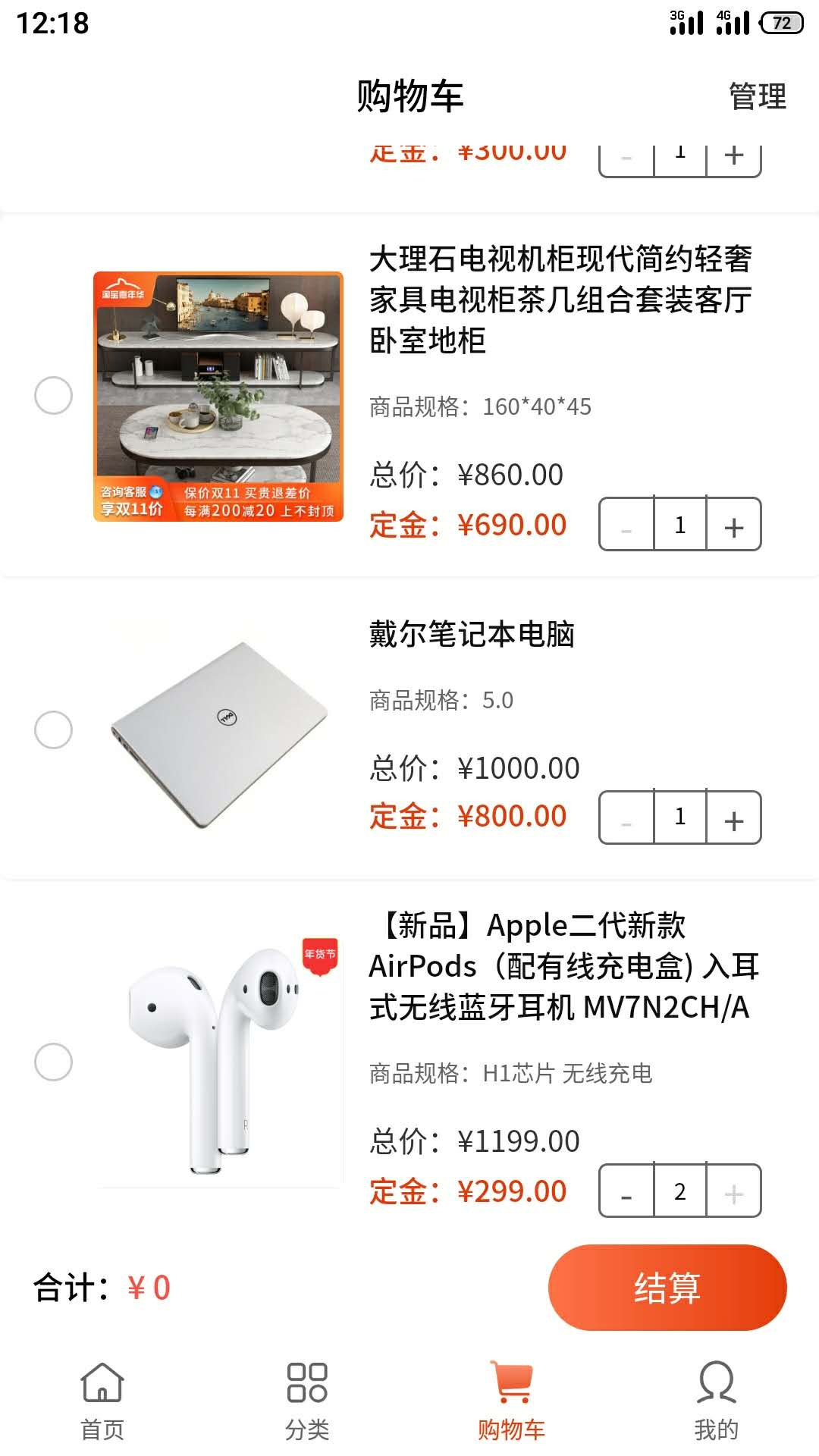
Task: Decrease quantity of 大理石电视机柜
Action: 626,525
